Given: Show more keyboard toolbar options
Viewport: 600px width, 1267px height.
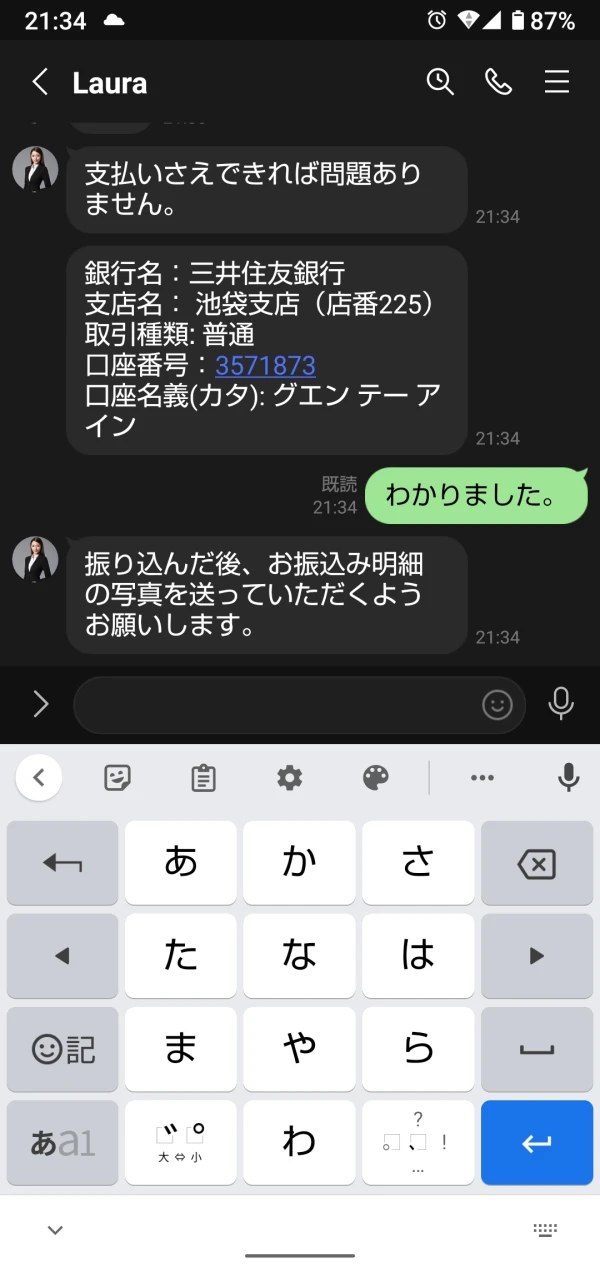Looking at the screenshot, I should (482, 777).
